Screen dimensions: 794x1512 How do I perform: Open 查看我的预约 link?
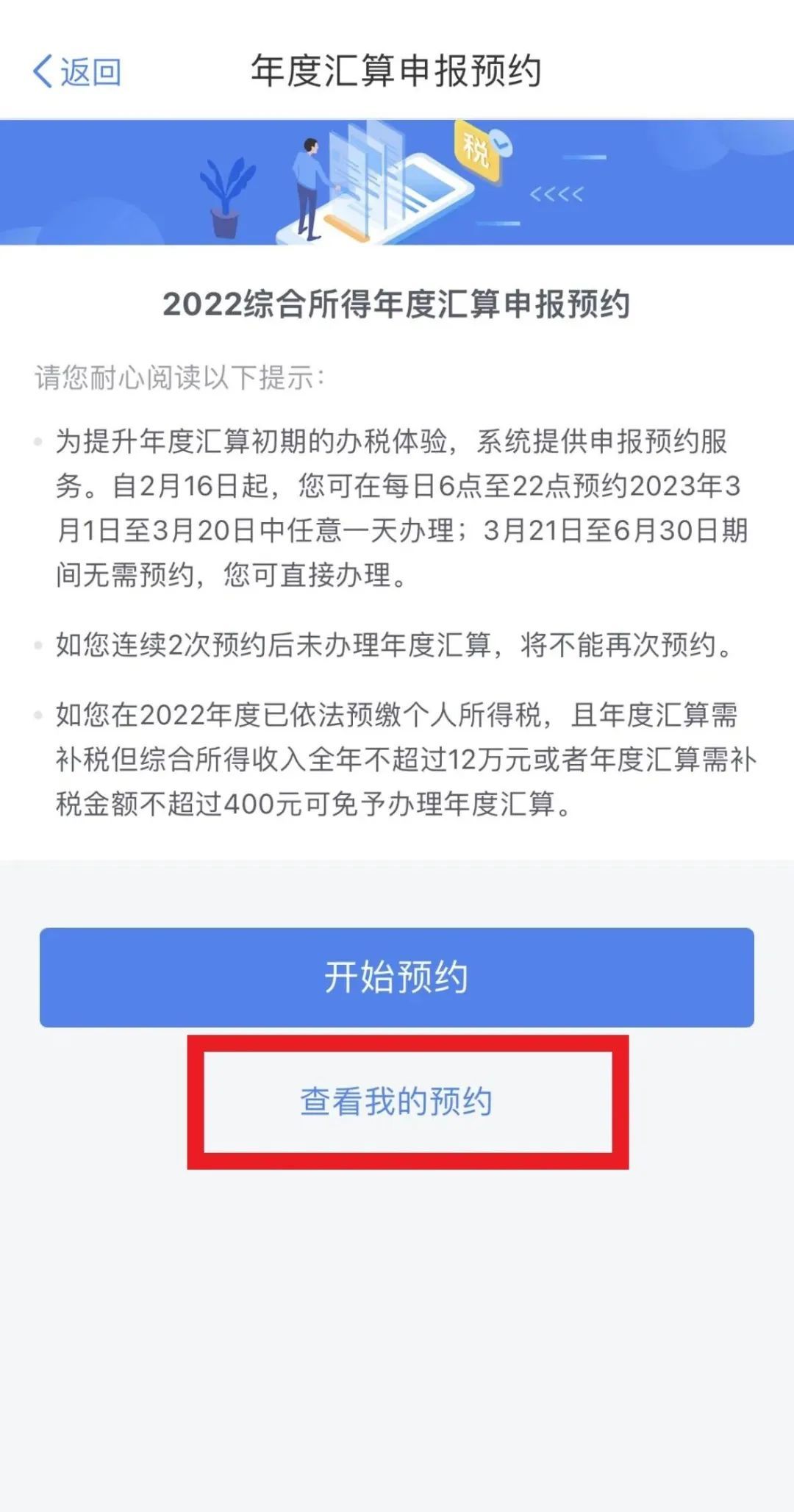(x=397, y=1102)
